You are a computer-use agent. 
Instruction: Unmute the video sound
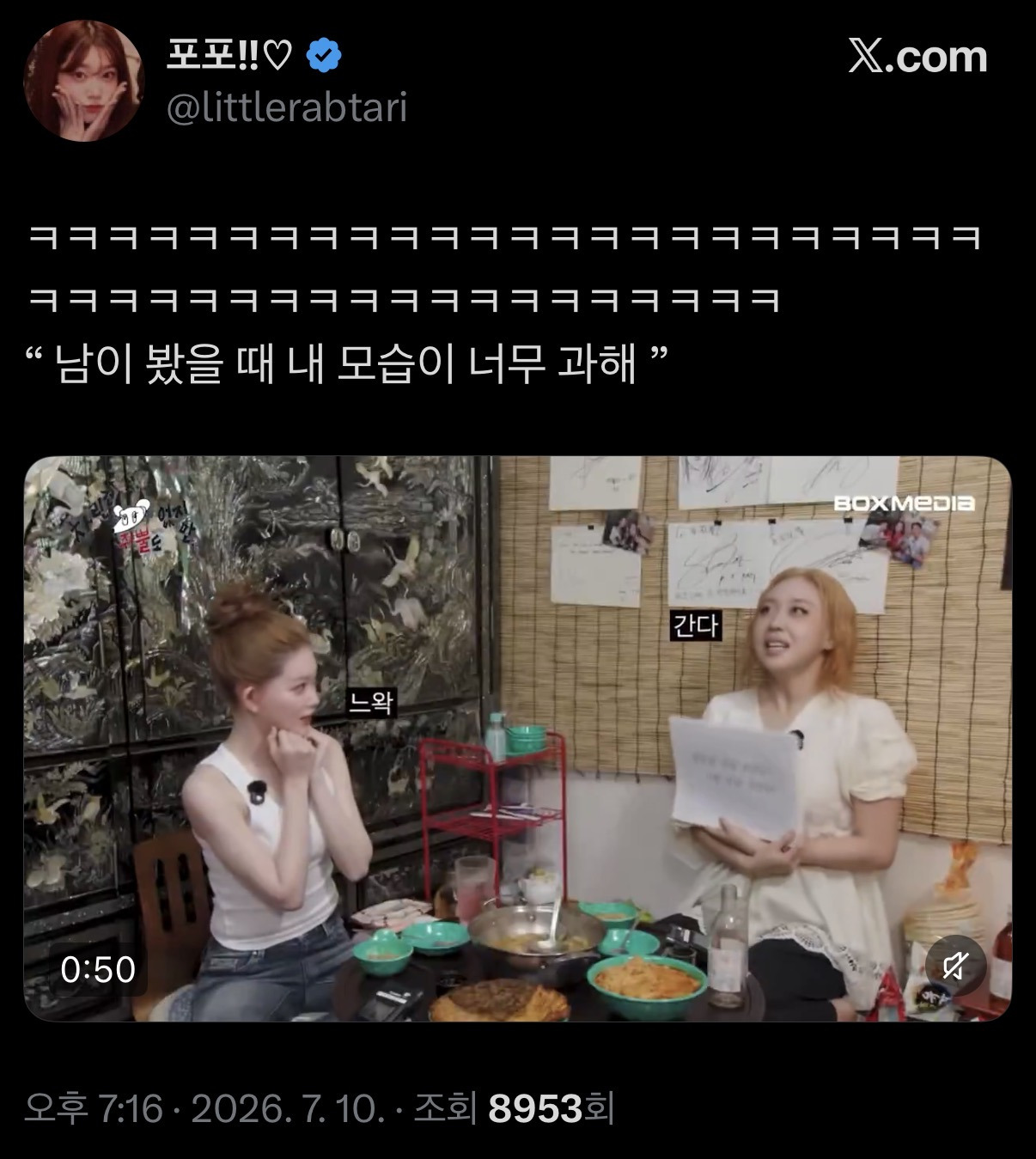click(954, 968)
